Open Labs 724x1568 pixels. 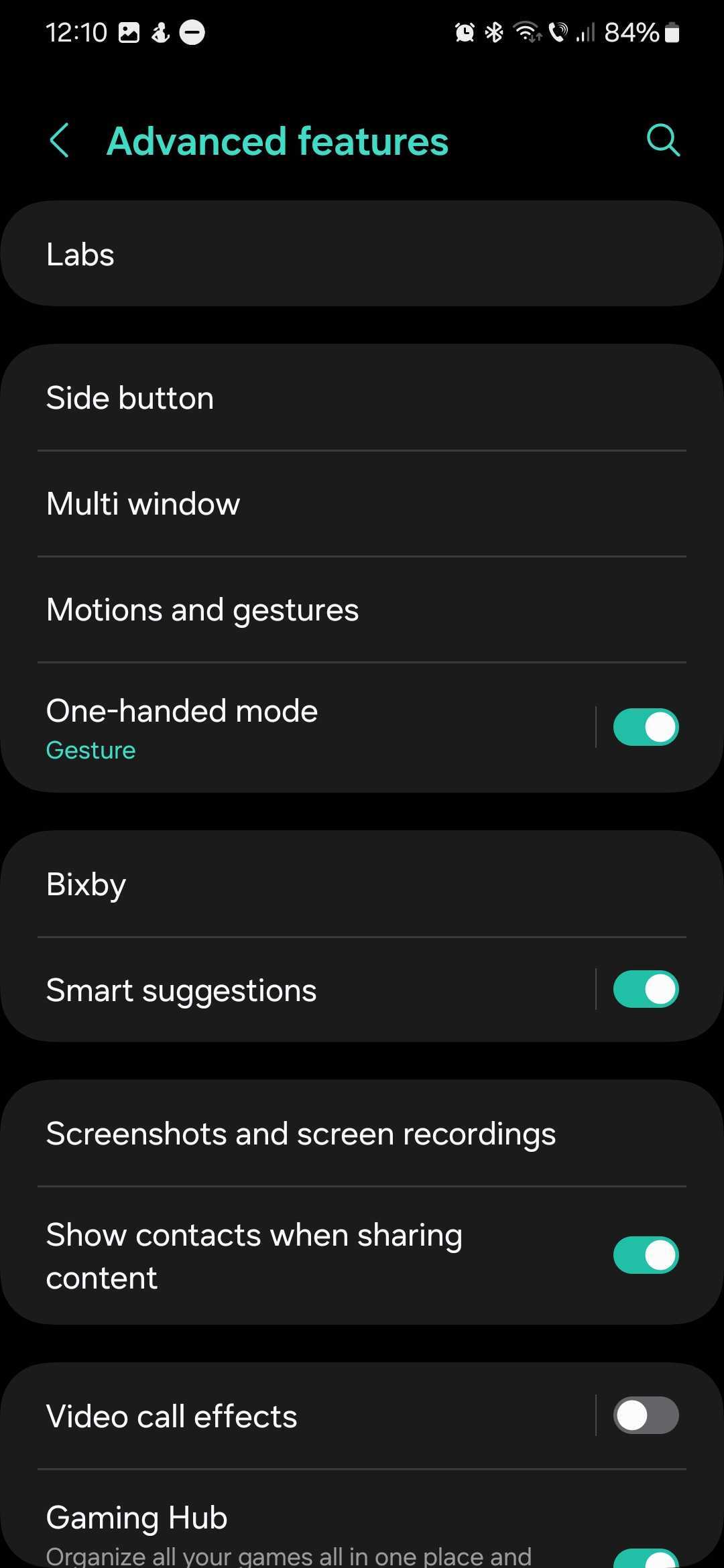click(x=362, y=255)
